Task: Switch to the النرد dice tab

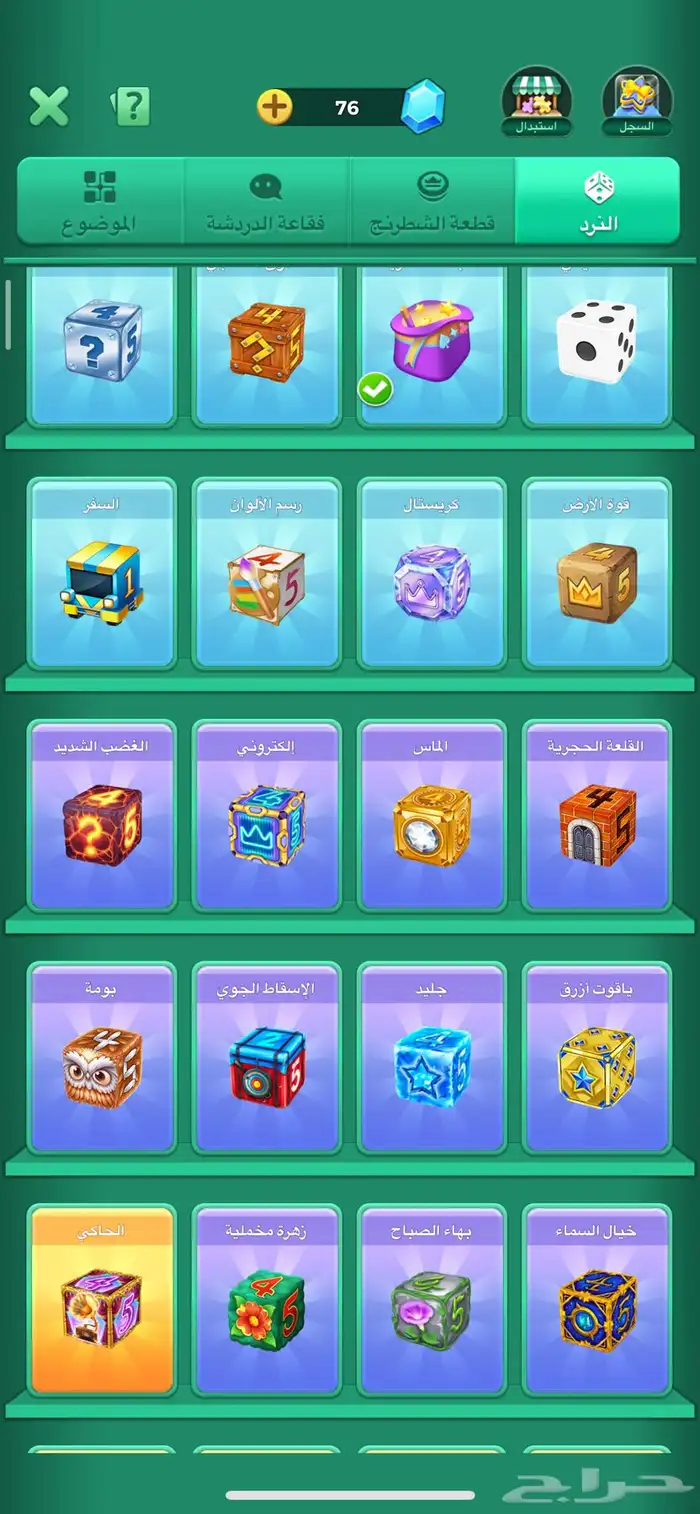Action: click(598, 201)
